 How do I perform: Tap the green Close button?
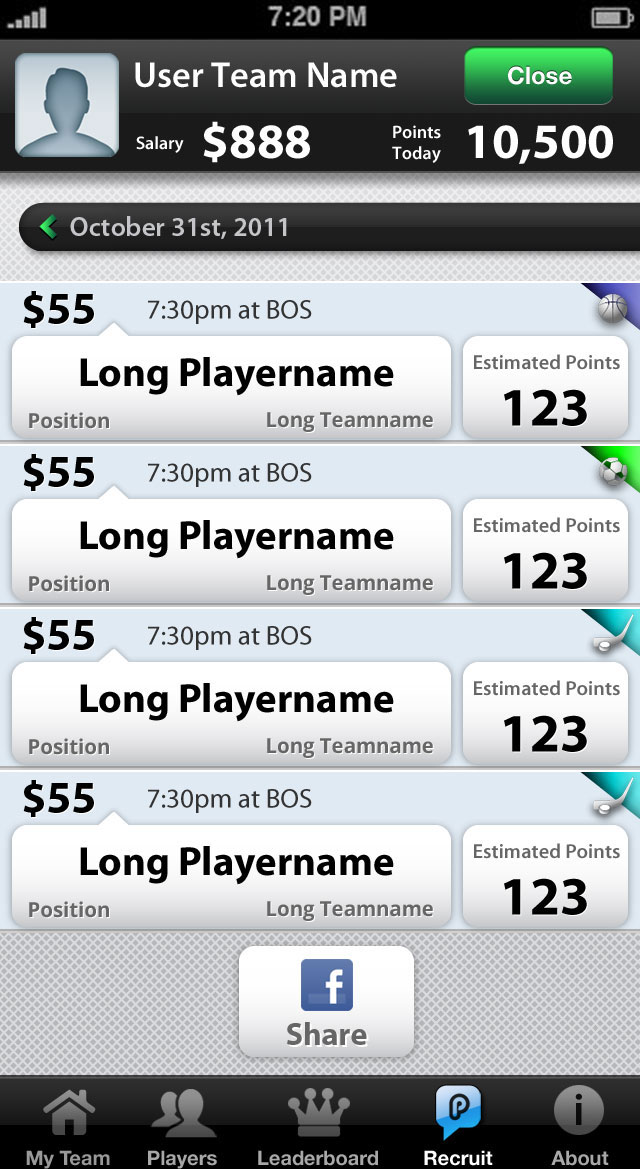pos(539,76)
